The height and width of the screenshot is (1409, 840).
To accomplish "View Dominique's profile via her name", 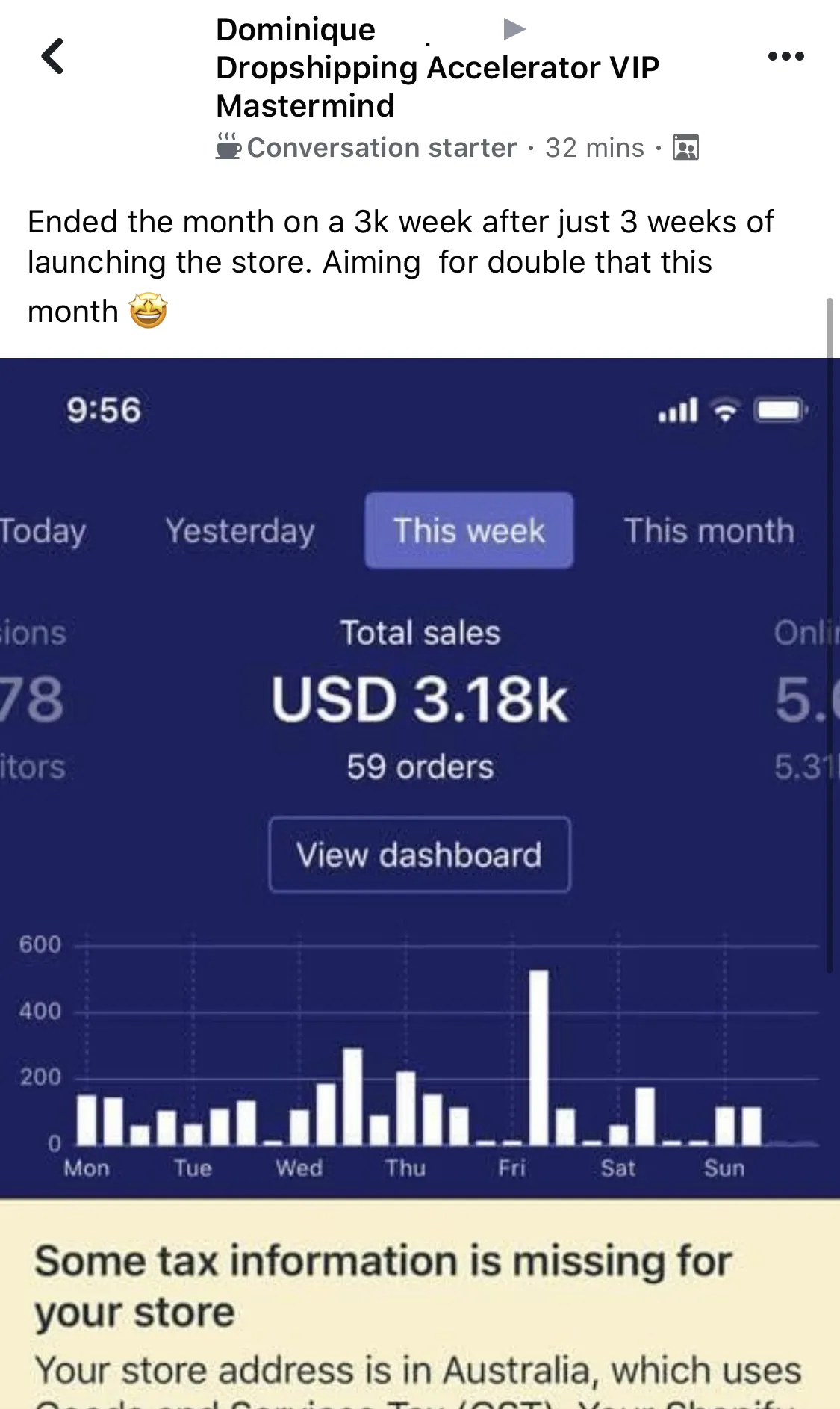I will pyautogui.click(x=296, y=30).
